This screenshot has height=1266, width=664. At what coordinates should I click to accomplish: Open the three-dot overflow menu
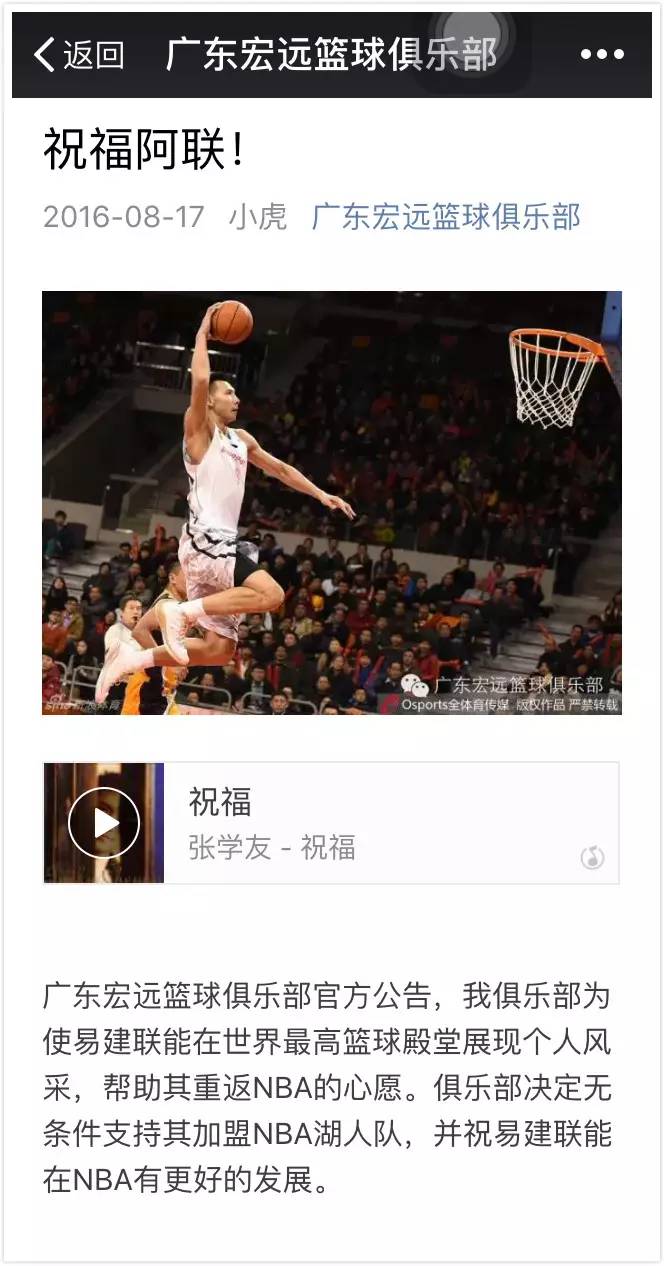click(602, 55)
